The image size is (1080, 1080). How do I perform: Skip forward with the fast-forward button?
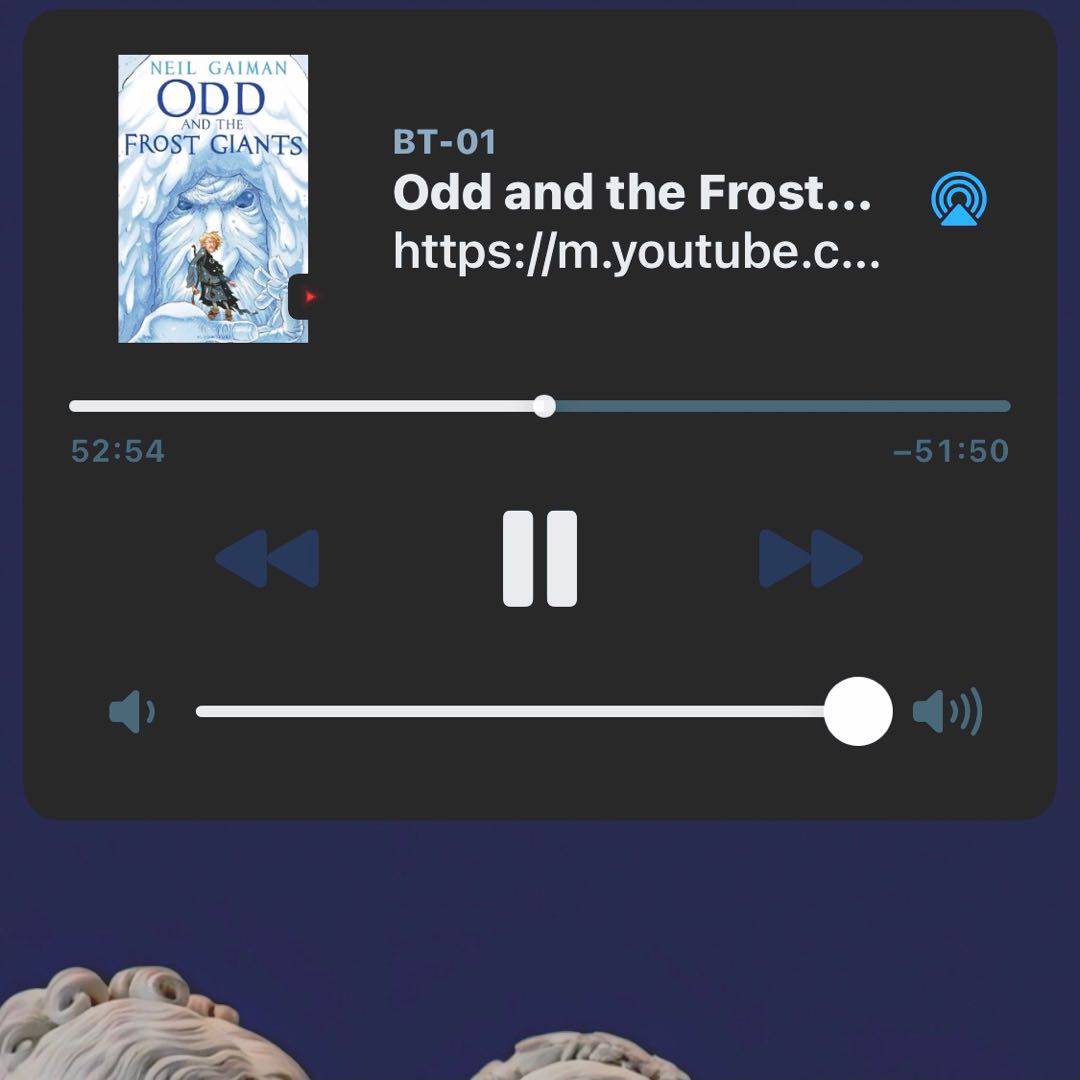pos(810,558)
